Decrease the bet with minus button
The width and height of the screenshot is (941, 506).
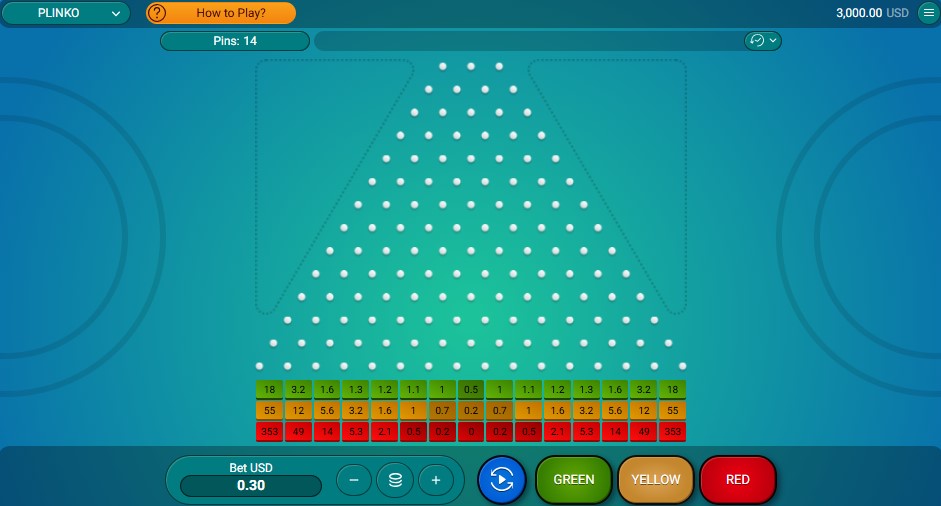pyautogui.click(x=354, y=480)
